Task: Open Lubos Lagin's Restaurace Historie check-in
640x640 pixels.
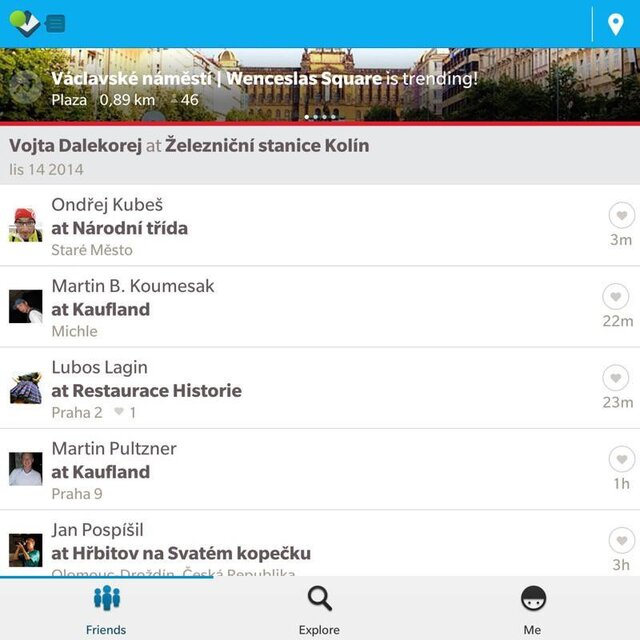Action: [300, 389]
